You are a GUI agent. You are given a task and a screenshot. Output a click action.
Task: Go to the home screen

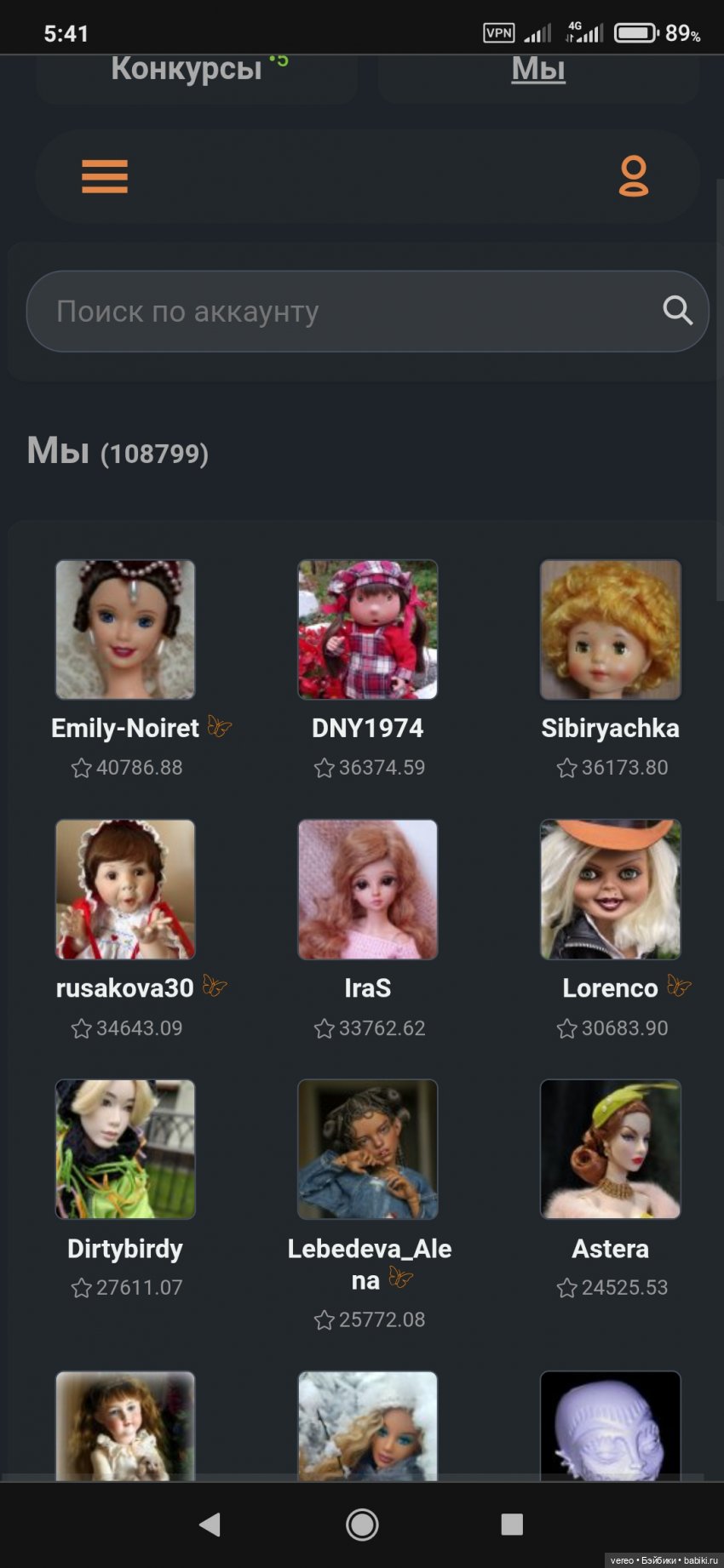pyautogui.click(x=362, y=1524)
